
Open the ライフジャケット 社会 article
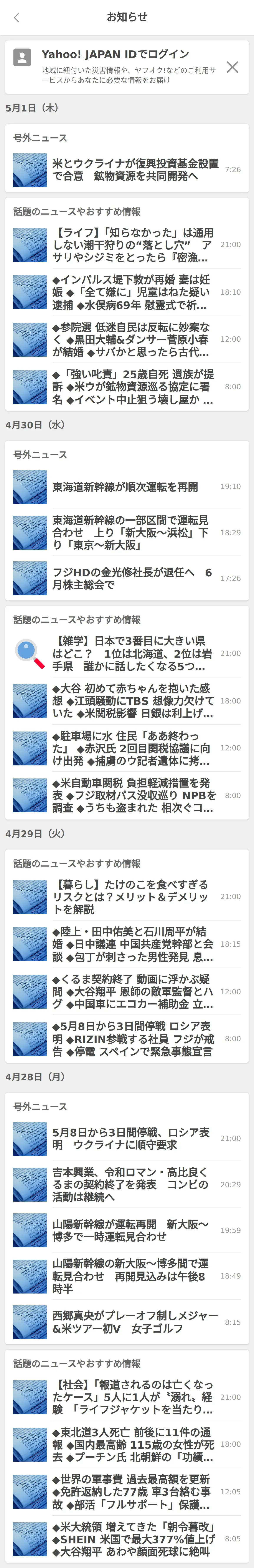pos(132,1398)
